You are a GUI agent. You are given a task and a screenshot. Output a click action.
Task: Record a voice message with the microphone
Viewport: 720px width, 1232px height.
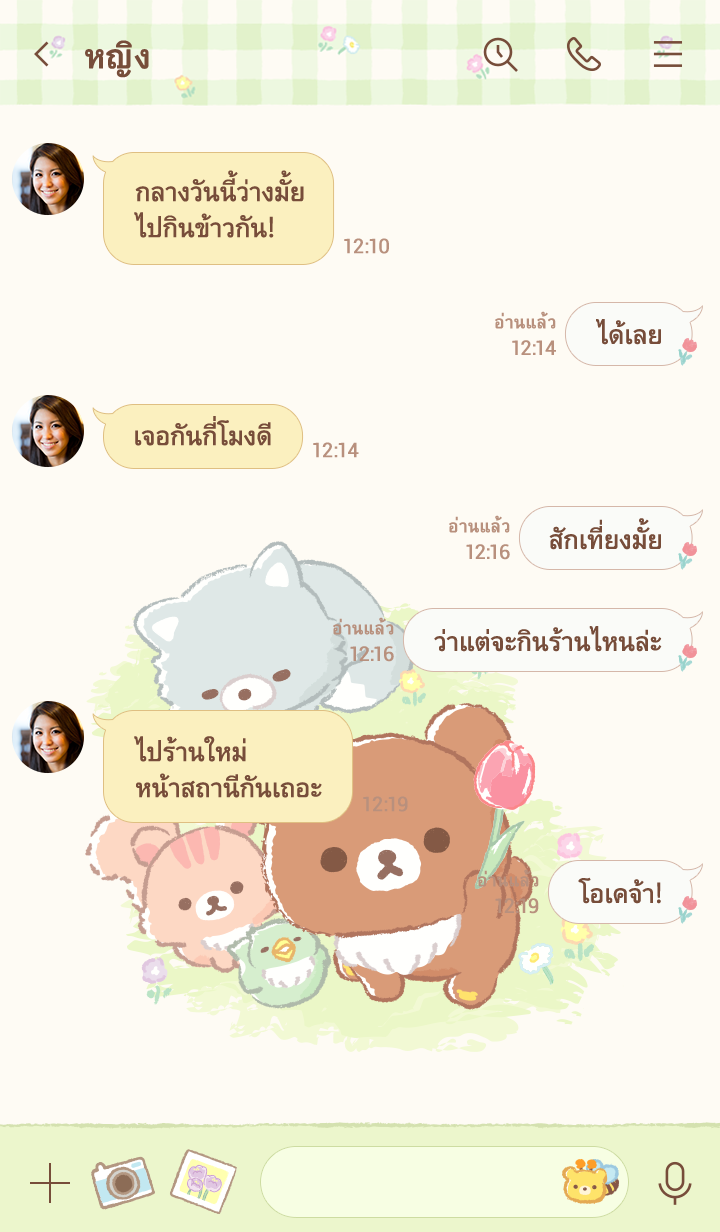(x=675, y=1183)
